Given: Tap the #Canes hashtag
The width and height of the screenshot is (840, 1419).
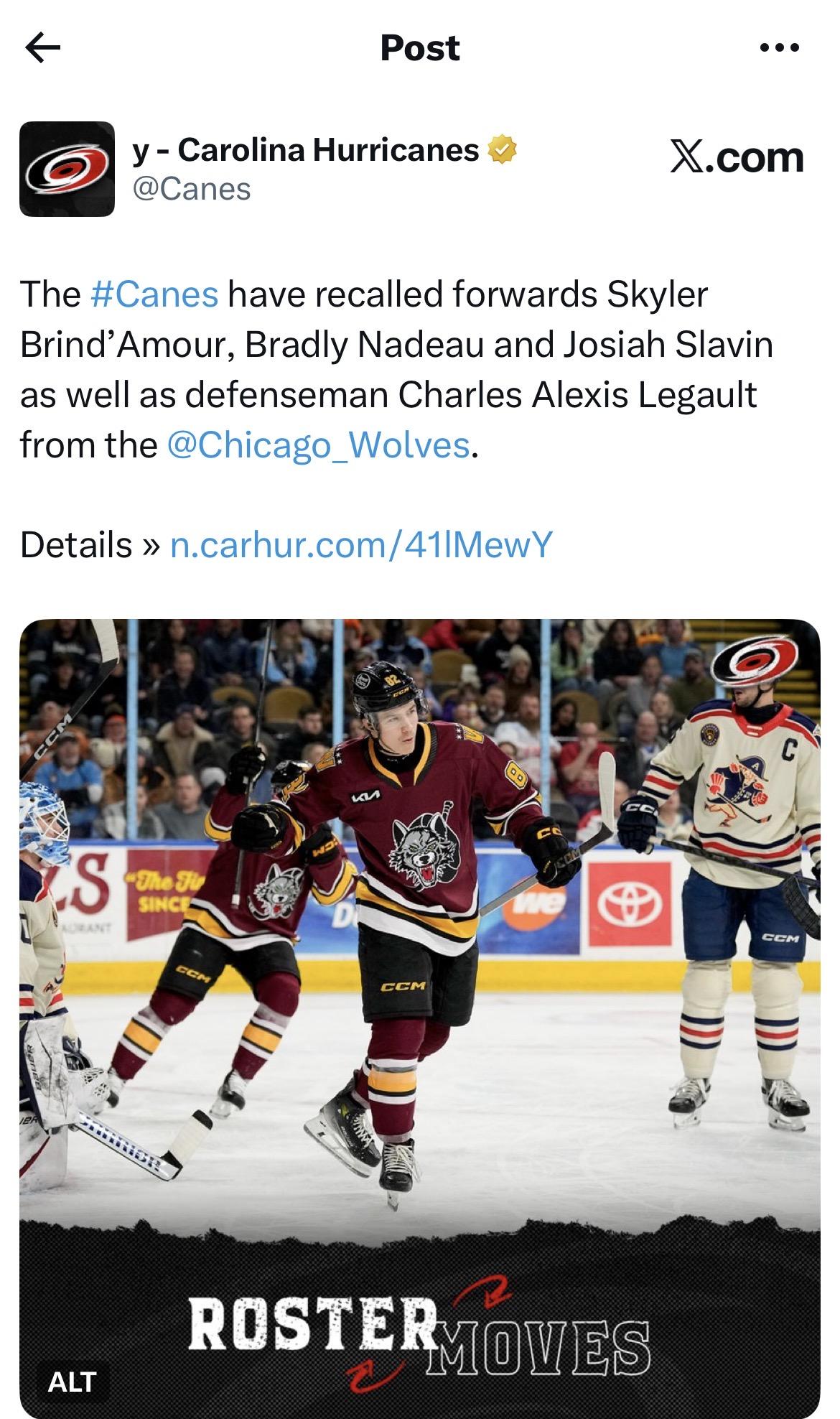Looking at the screenshot, I should point(154,294).
